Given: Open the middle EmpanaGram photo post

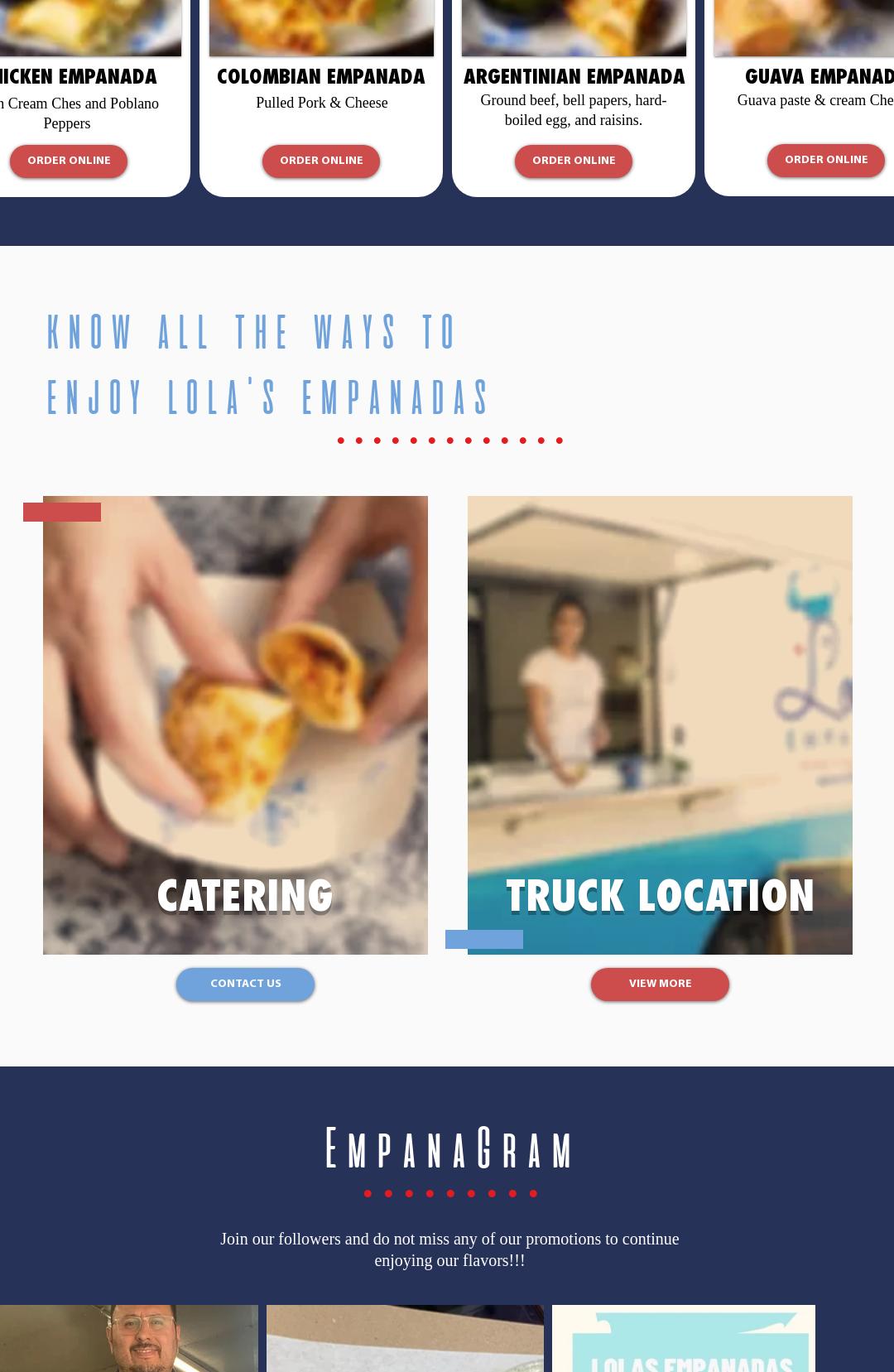Looking at the screenshot, I should click(405, 1339).
